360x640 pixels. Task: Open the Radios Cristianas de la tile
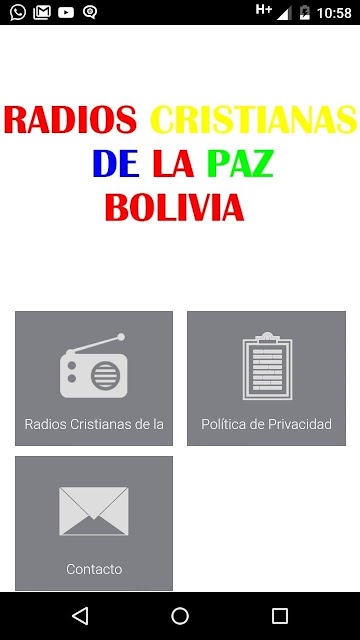94,378
